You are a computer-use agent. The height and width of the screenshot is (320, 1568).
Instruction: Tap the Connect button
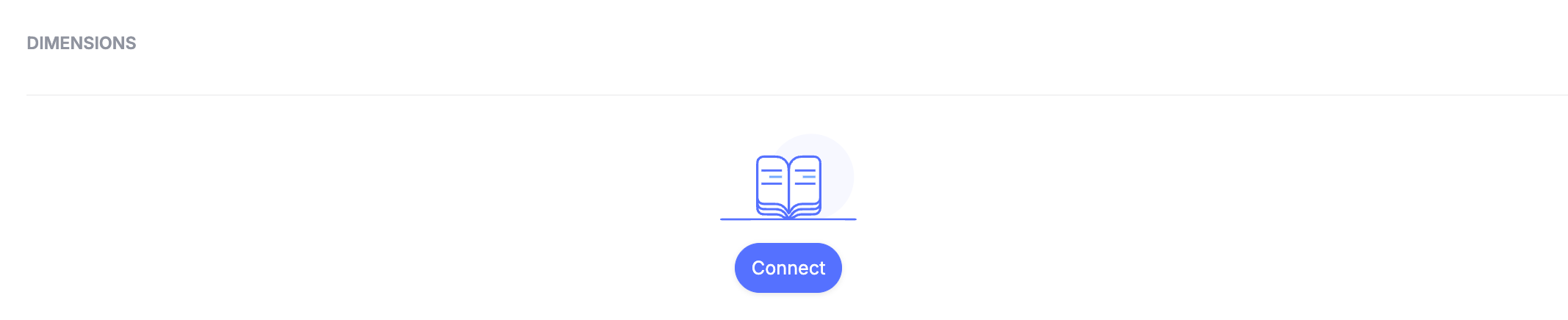coord(788,268)
